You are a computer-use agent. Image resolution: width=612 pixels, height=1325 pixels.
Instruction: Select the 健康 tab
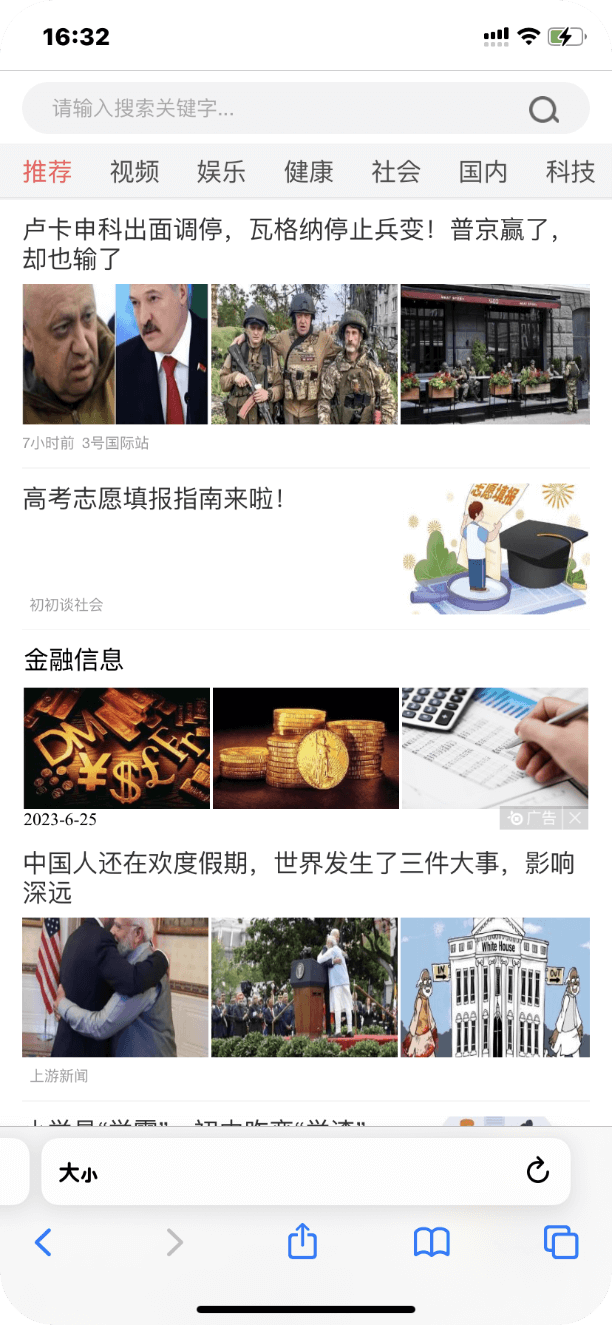click(x=308, y=171)
